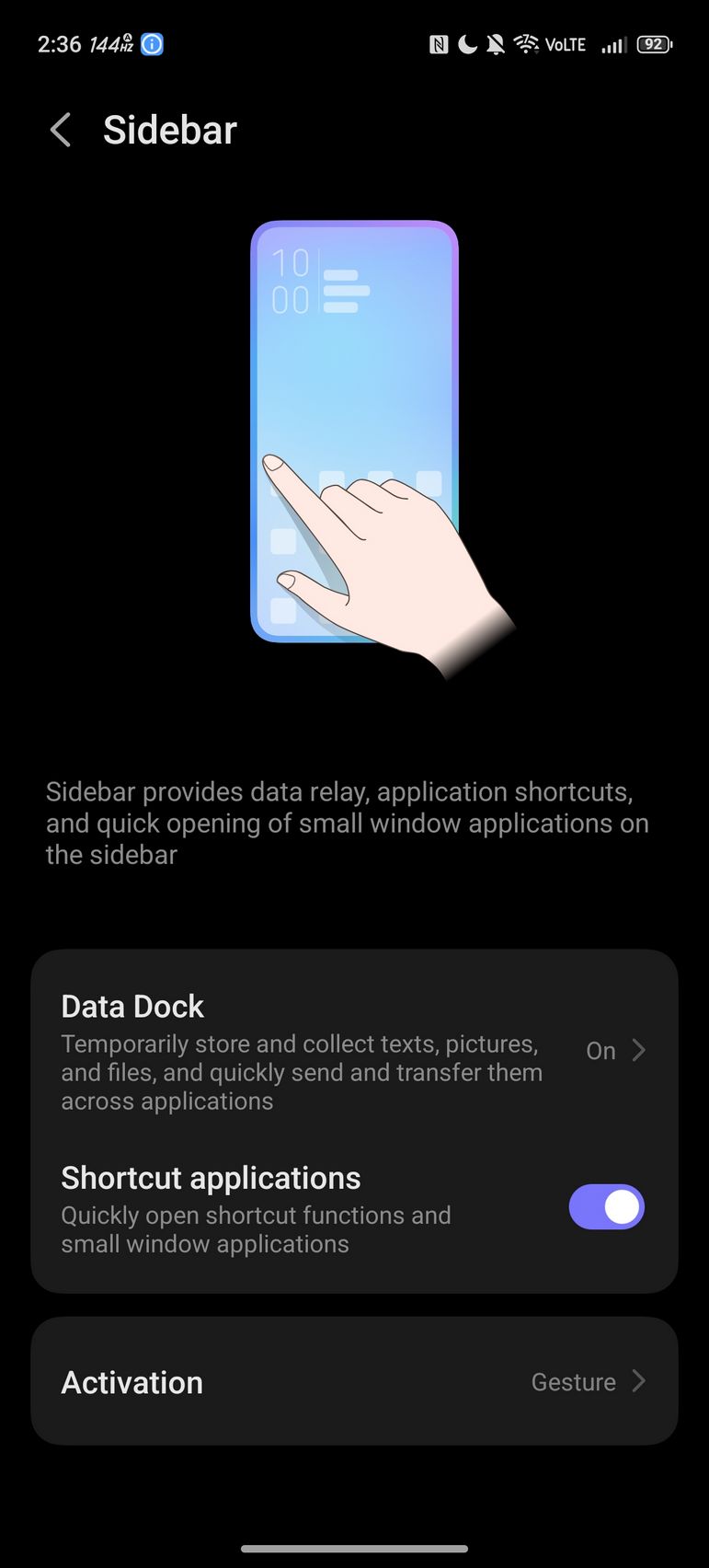This screenshot has height=1568, width=709.
Task: Open Activation method options
Action: coord(354,1381)
